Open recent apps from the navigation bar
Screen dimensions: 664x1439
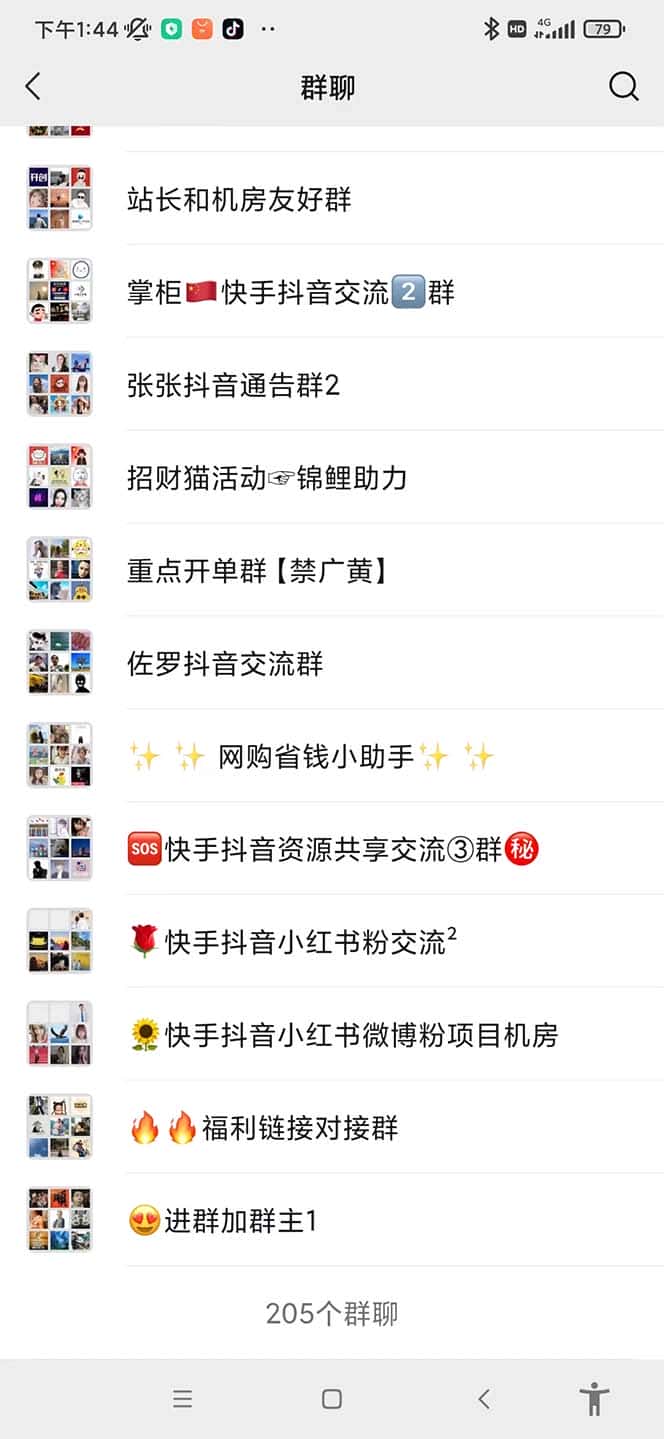[182, 1399]
